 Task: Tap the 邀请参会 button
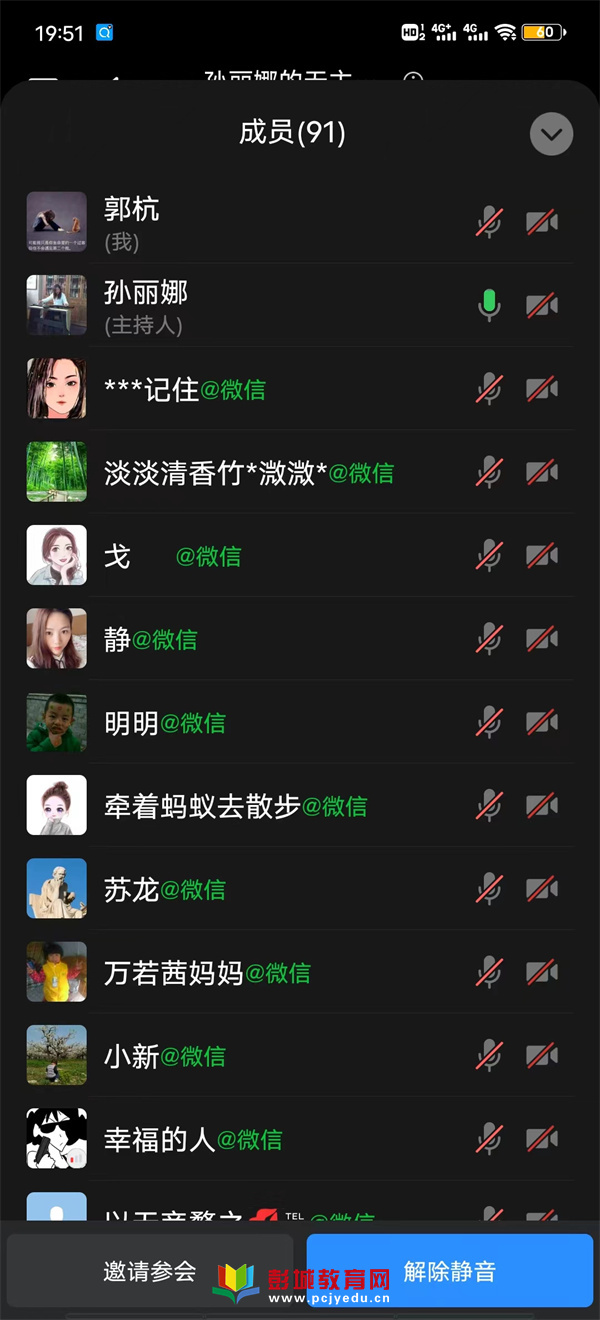pyautogui.click(x=150, y=1272)
